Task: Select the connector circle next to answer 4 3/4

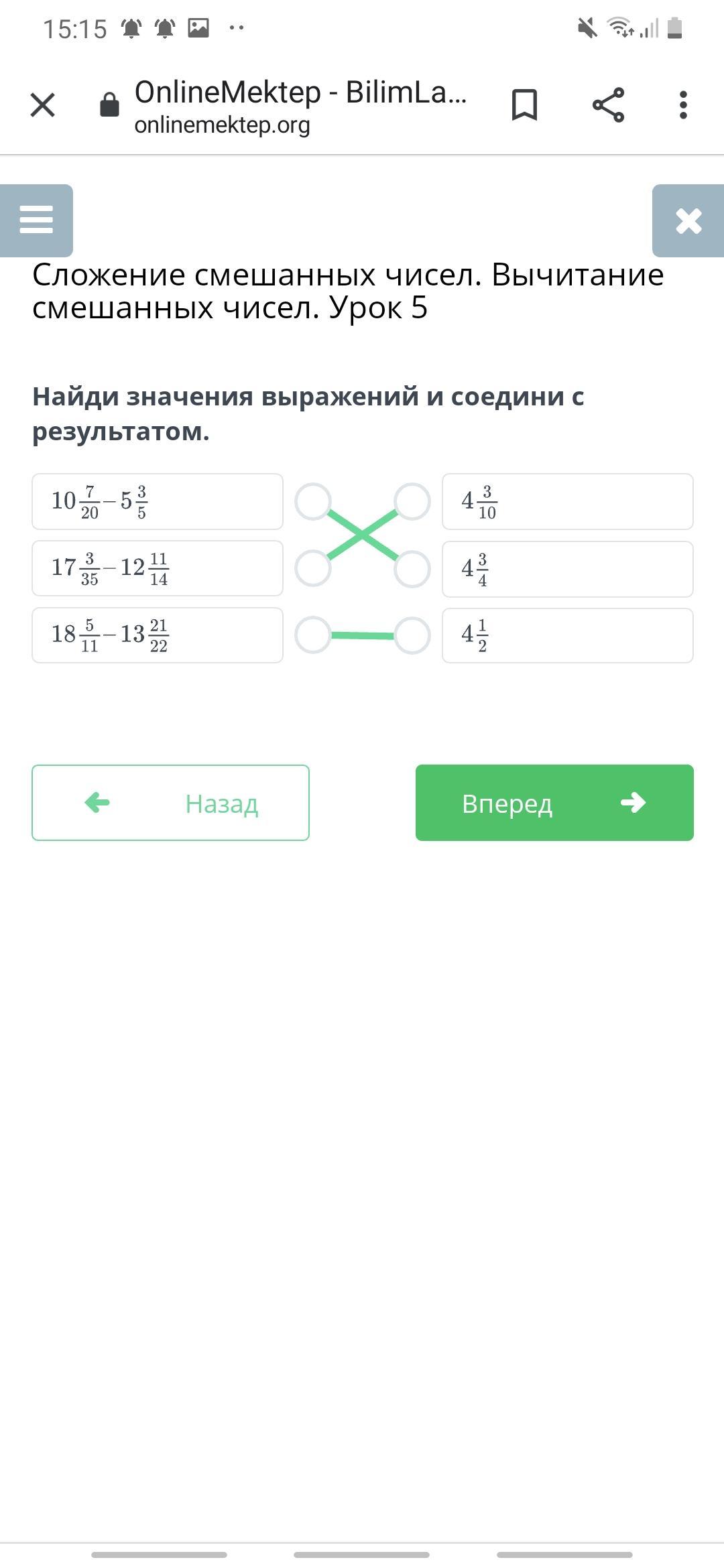Action: pyautogui.click(x=412, y=569)
